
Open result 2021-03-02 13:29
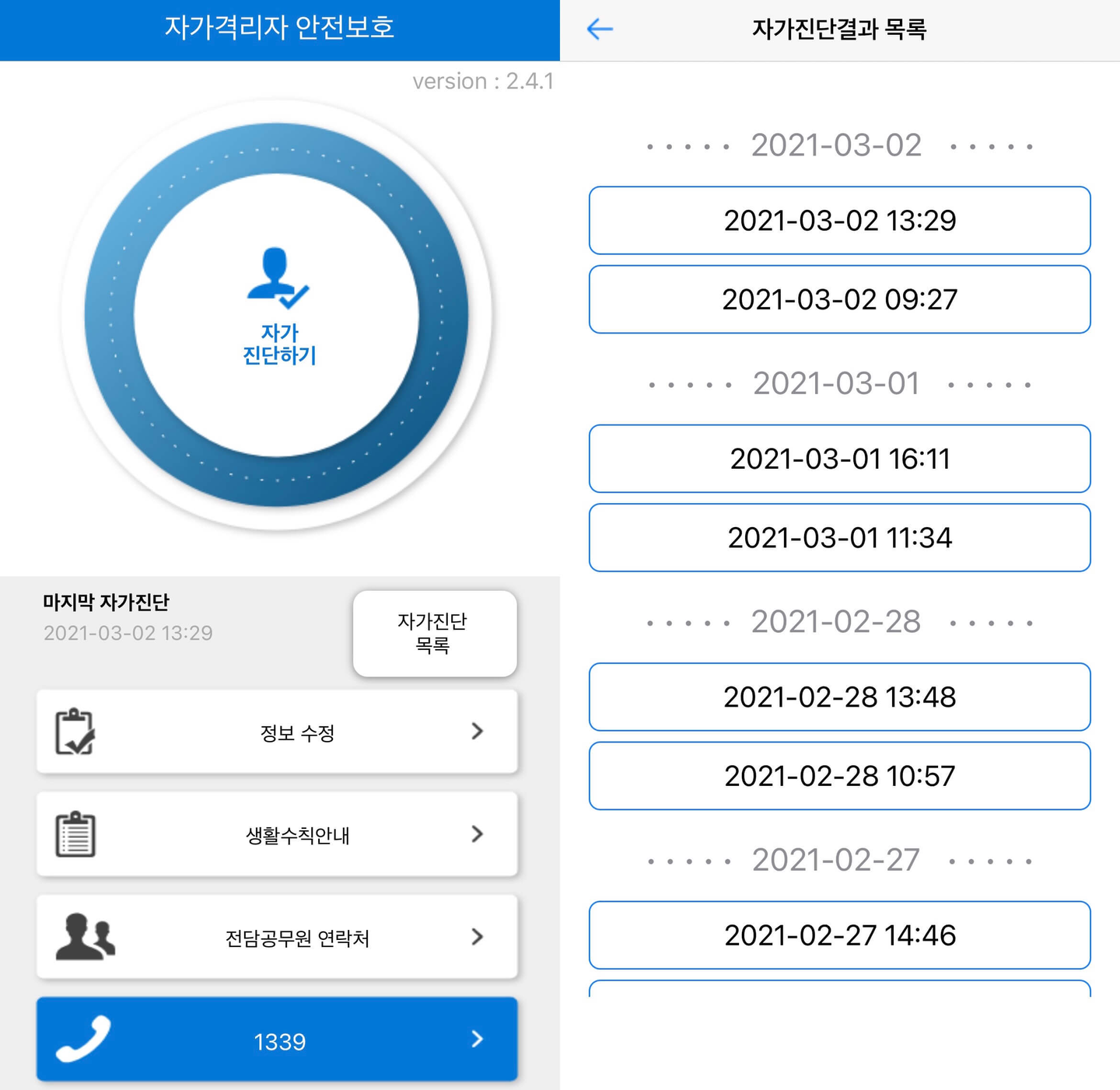[x=839, y=220]
